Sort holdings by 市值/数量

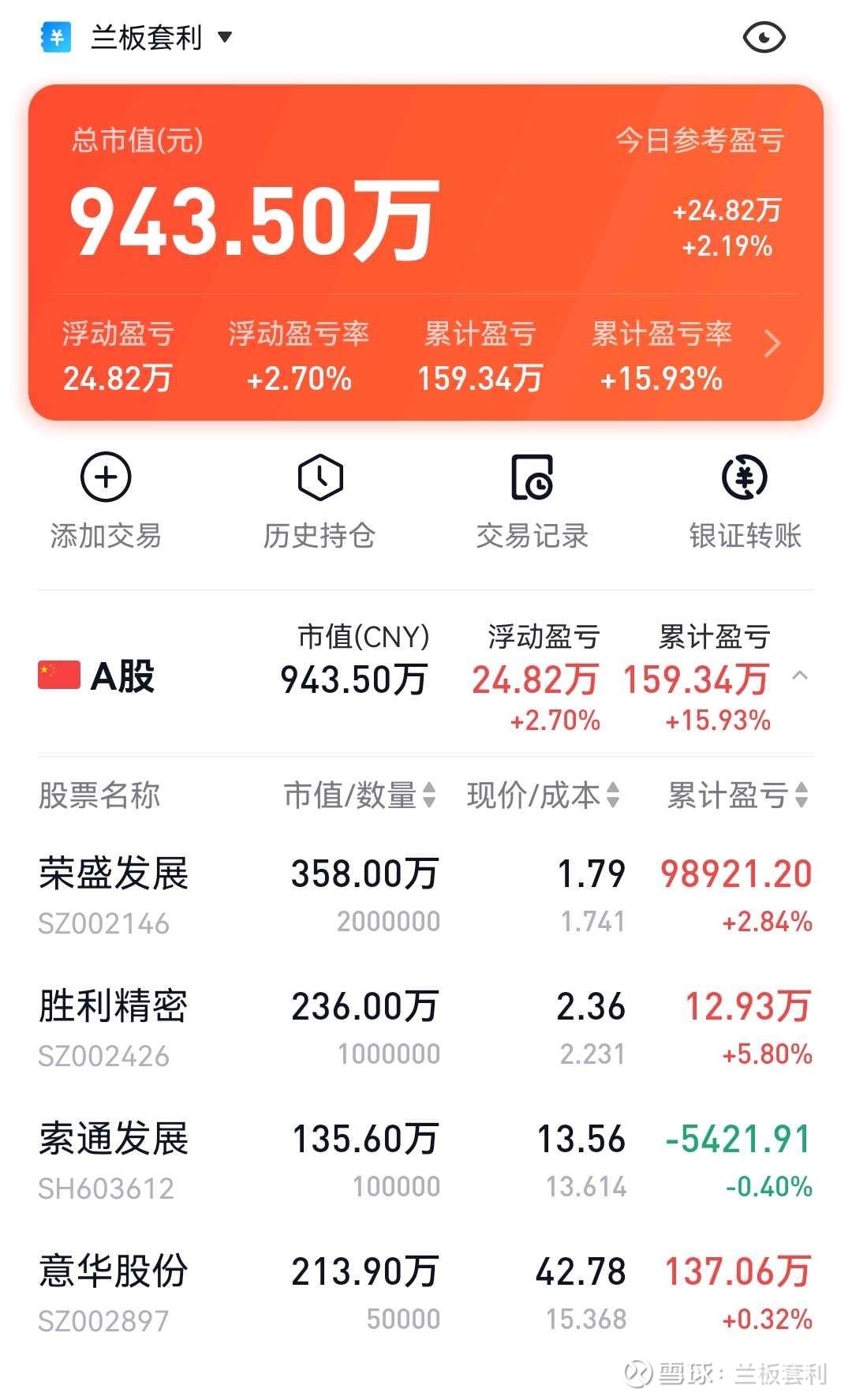click(x=360, y=795)
